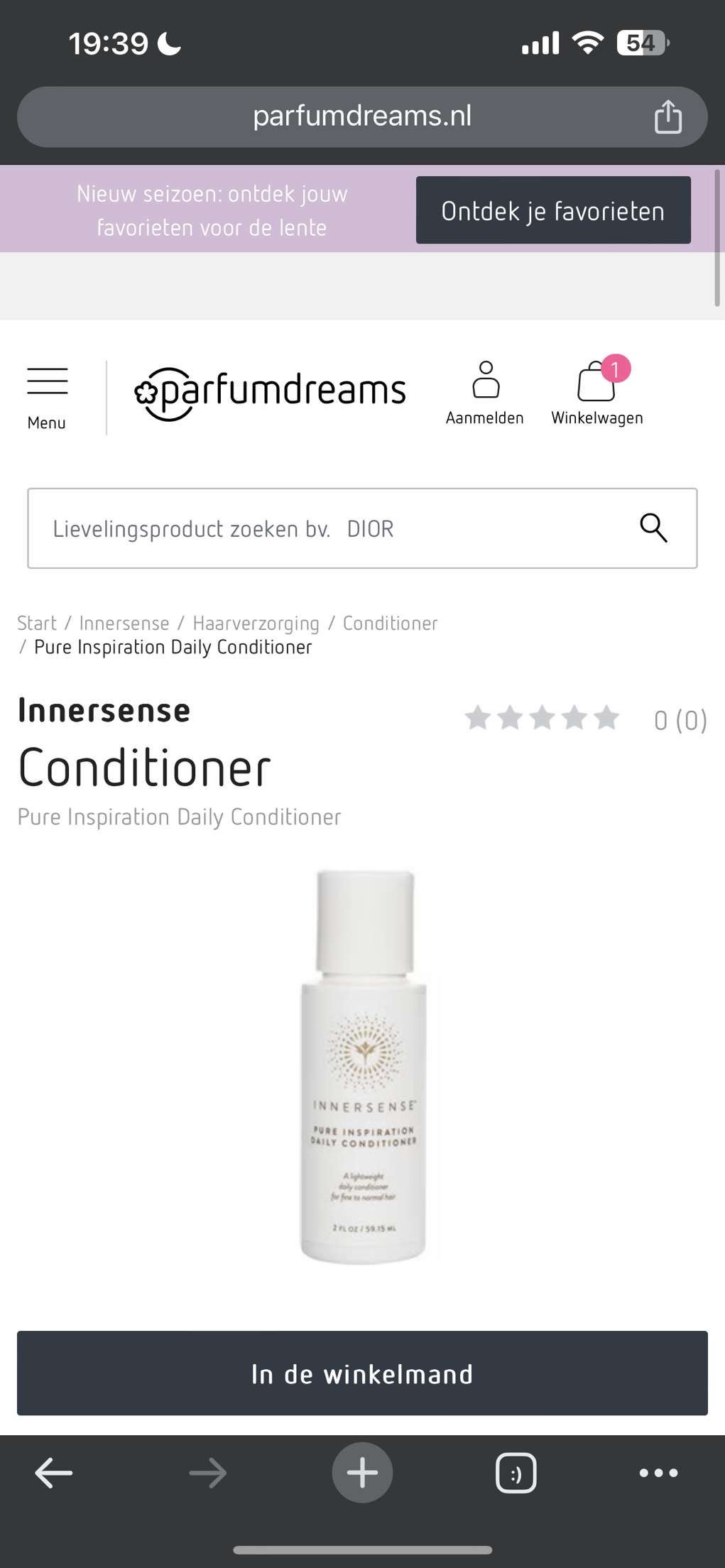Go to Start breadcrumb
725x1568 pixels.
pyautogui.click(x=36, y=624)
